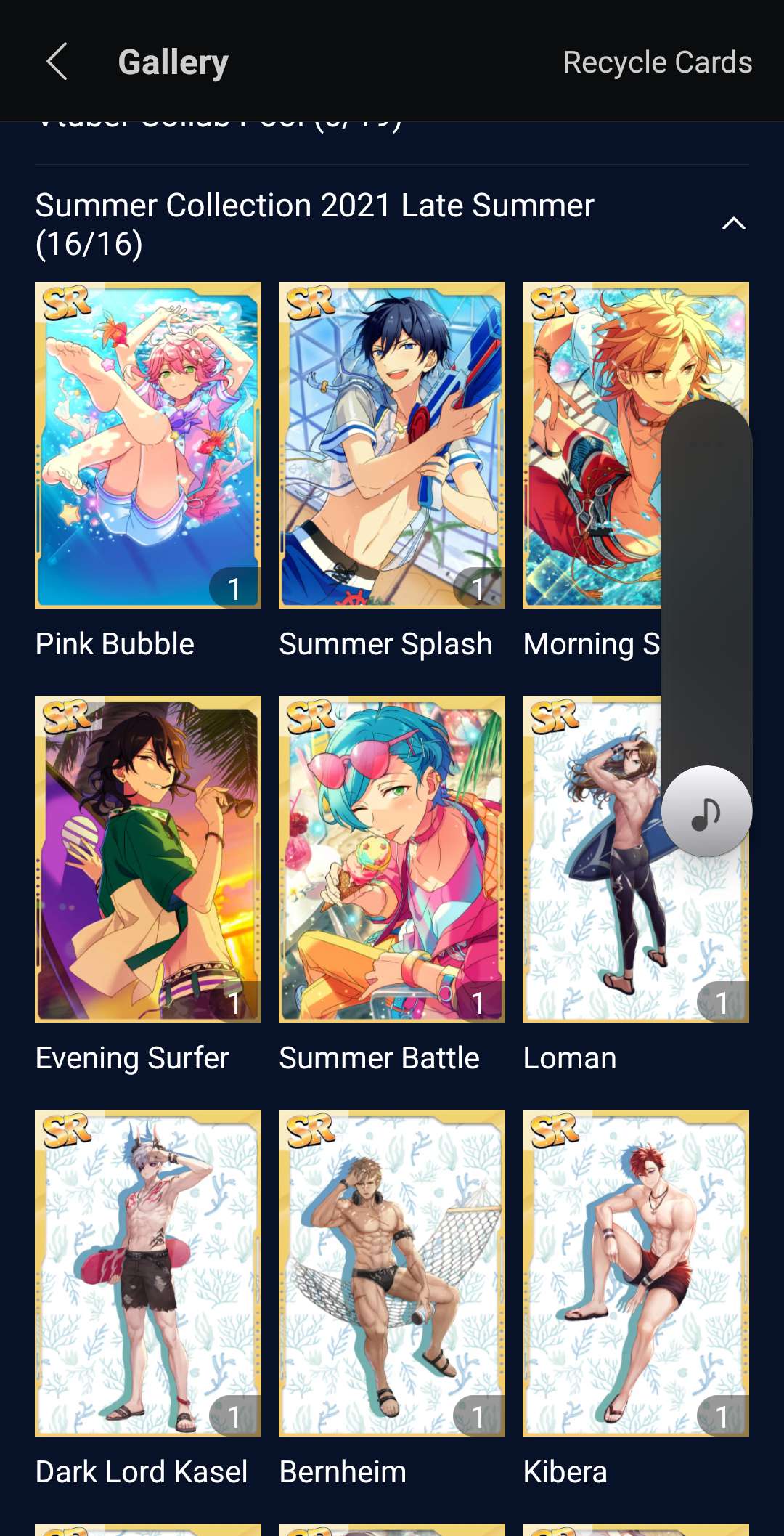Screen dimensions: 784x1536
Task: Open the Summer Splash card
Action: [392, 444]
